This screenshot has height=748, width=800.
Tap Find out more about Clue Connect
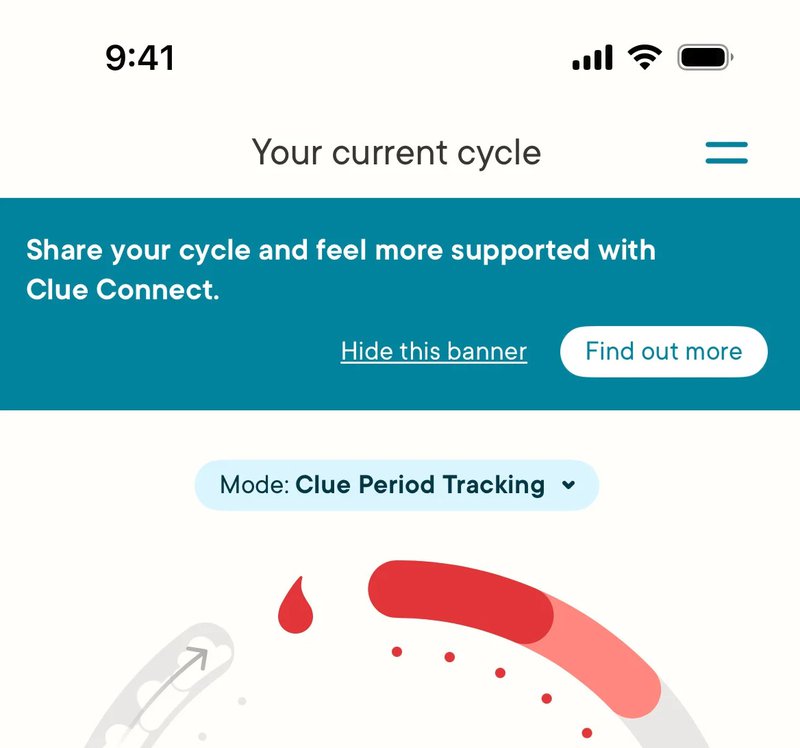(x=663, y=352)
